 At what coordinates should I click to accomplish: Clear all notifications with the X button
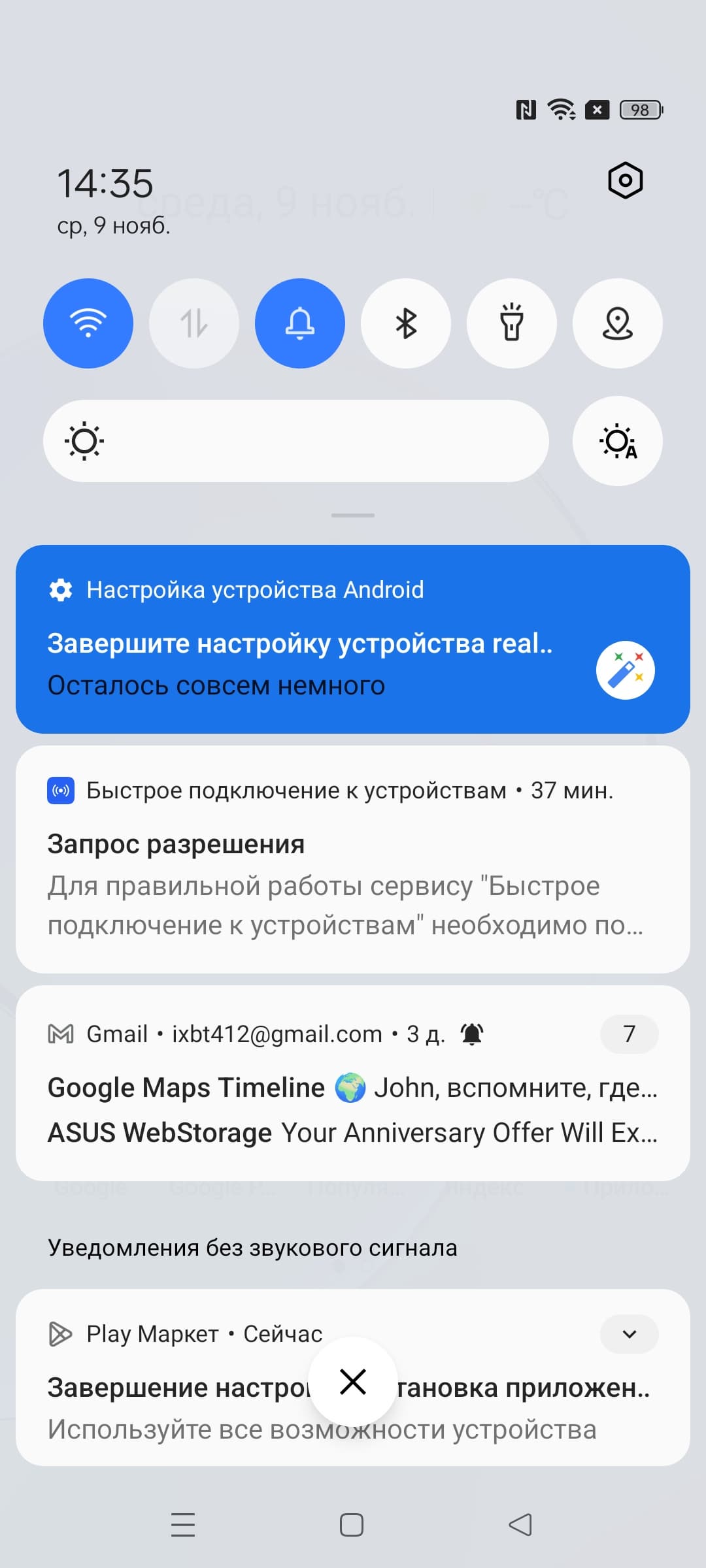[353, 1382]
